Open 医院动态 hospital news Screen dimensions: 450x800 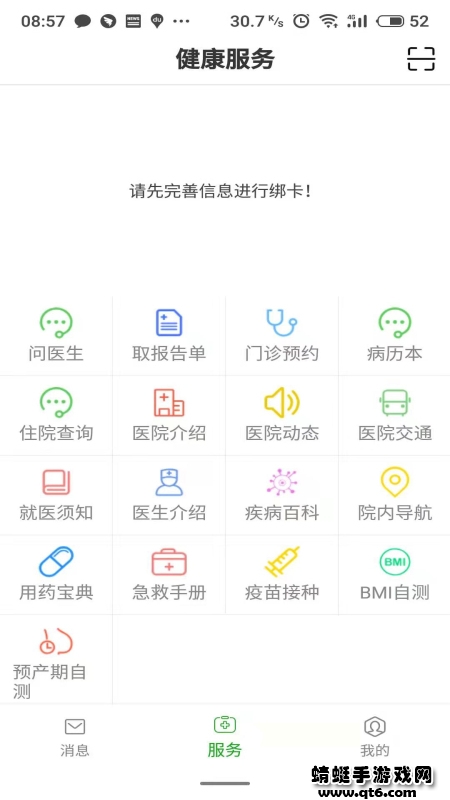pos(282,415)
